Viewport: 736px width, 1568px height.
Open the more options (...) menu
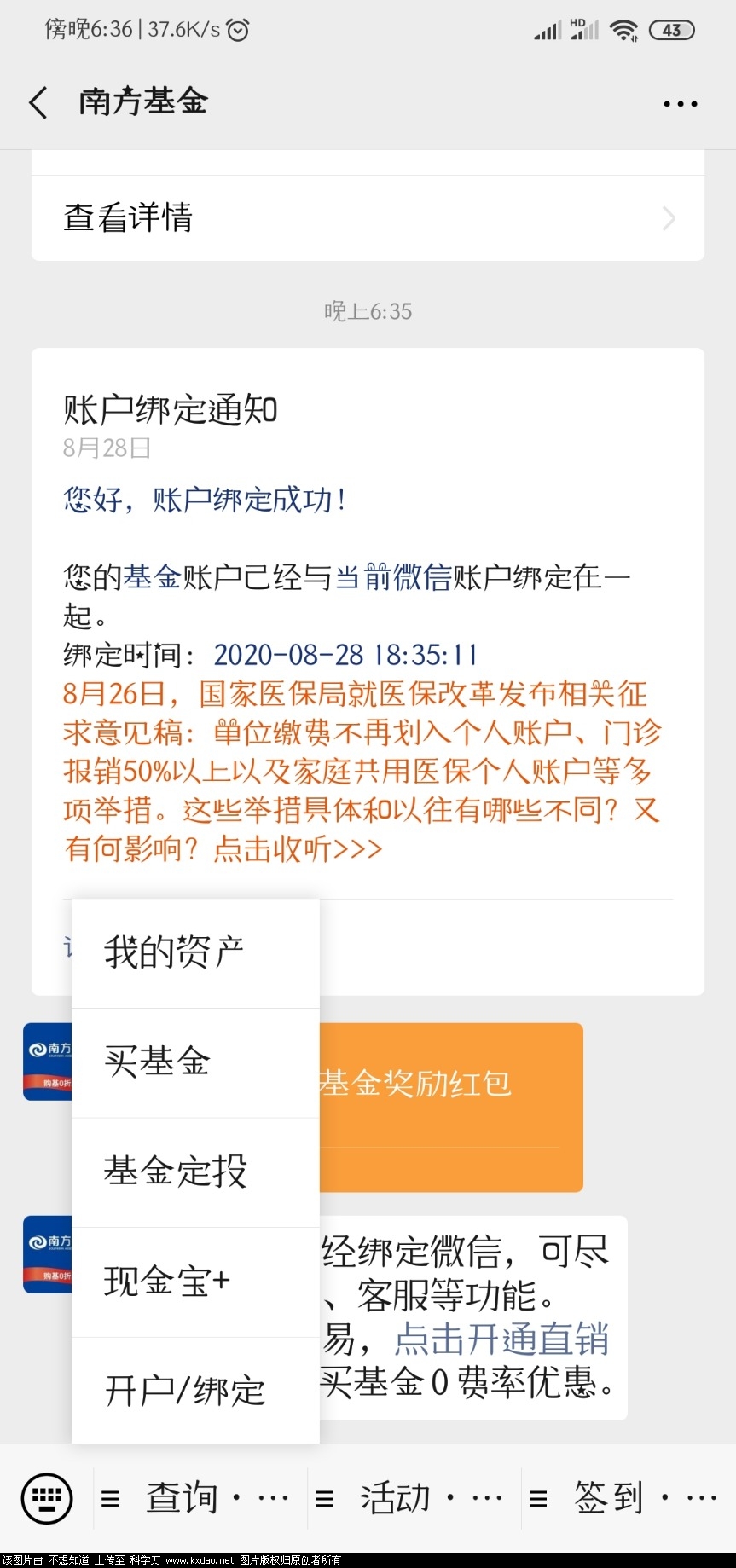(x=680, y=102)
